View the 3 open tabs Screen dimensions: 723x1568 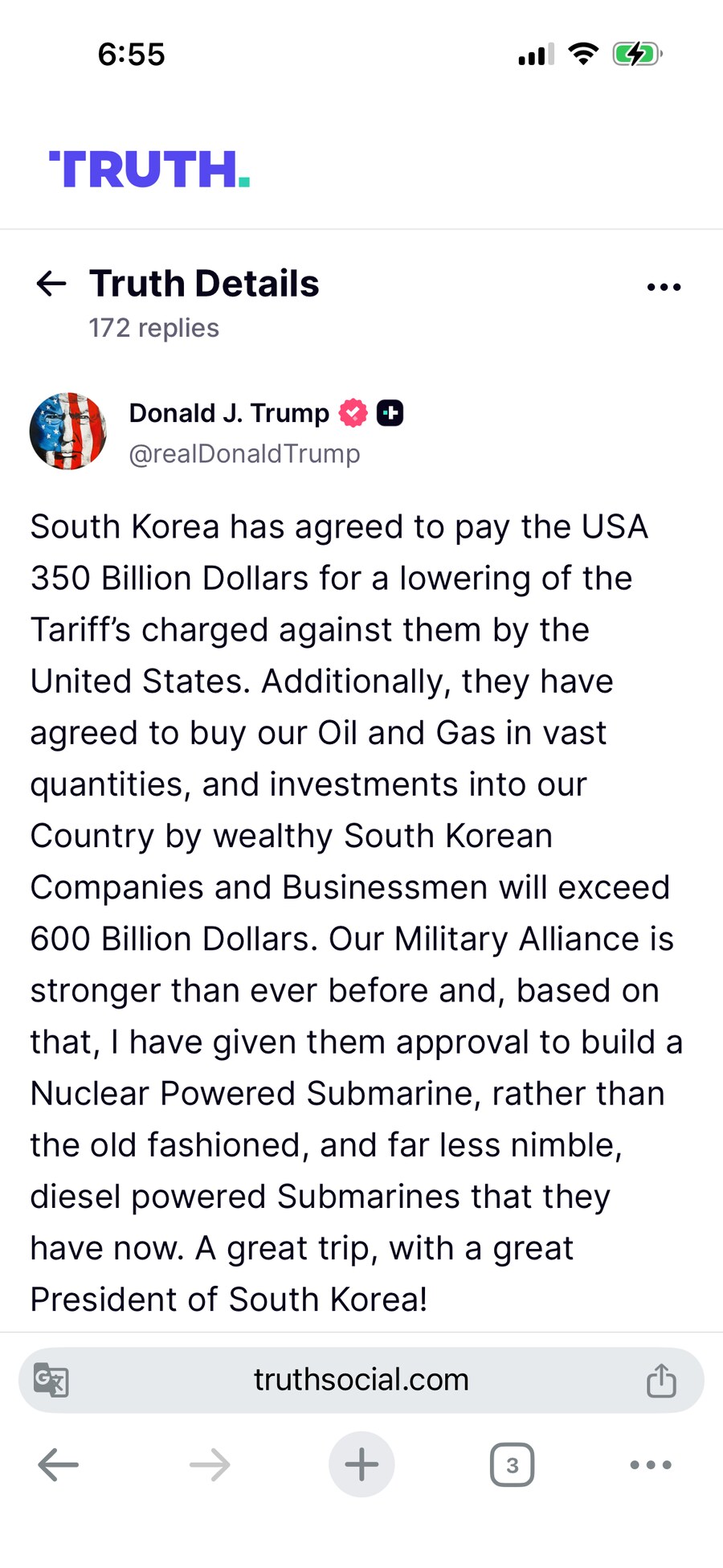(512, 1465)
